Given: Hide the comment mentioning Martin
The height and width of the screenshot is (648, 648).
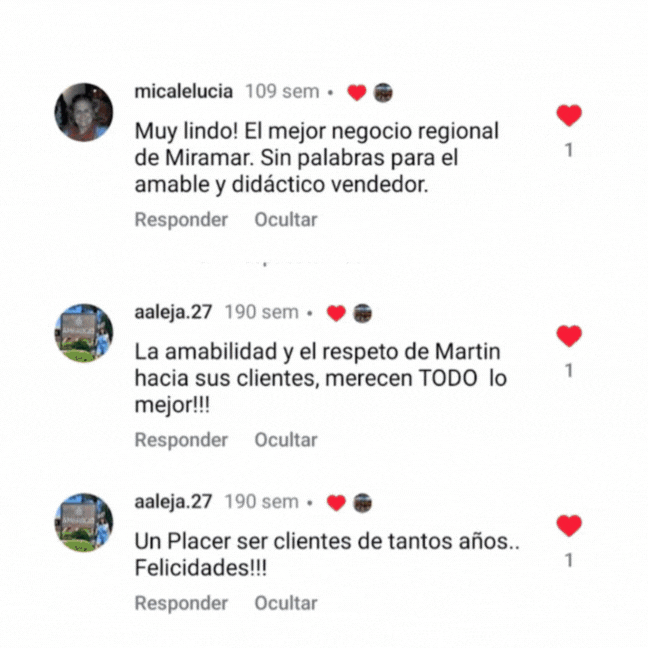Looking at the screenshot, I should [x=286, y=440].
